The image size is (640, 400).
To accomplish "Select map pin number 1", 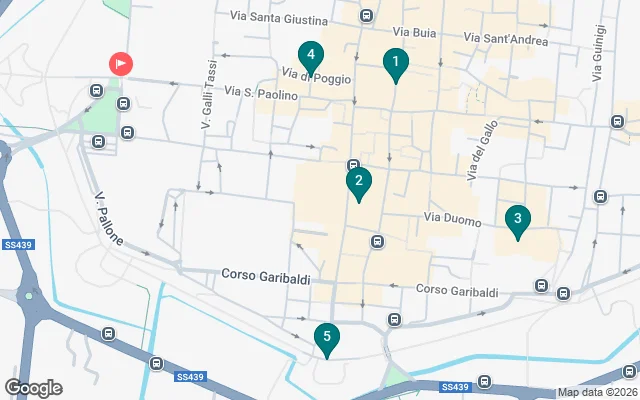I will tap(395, 65).
